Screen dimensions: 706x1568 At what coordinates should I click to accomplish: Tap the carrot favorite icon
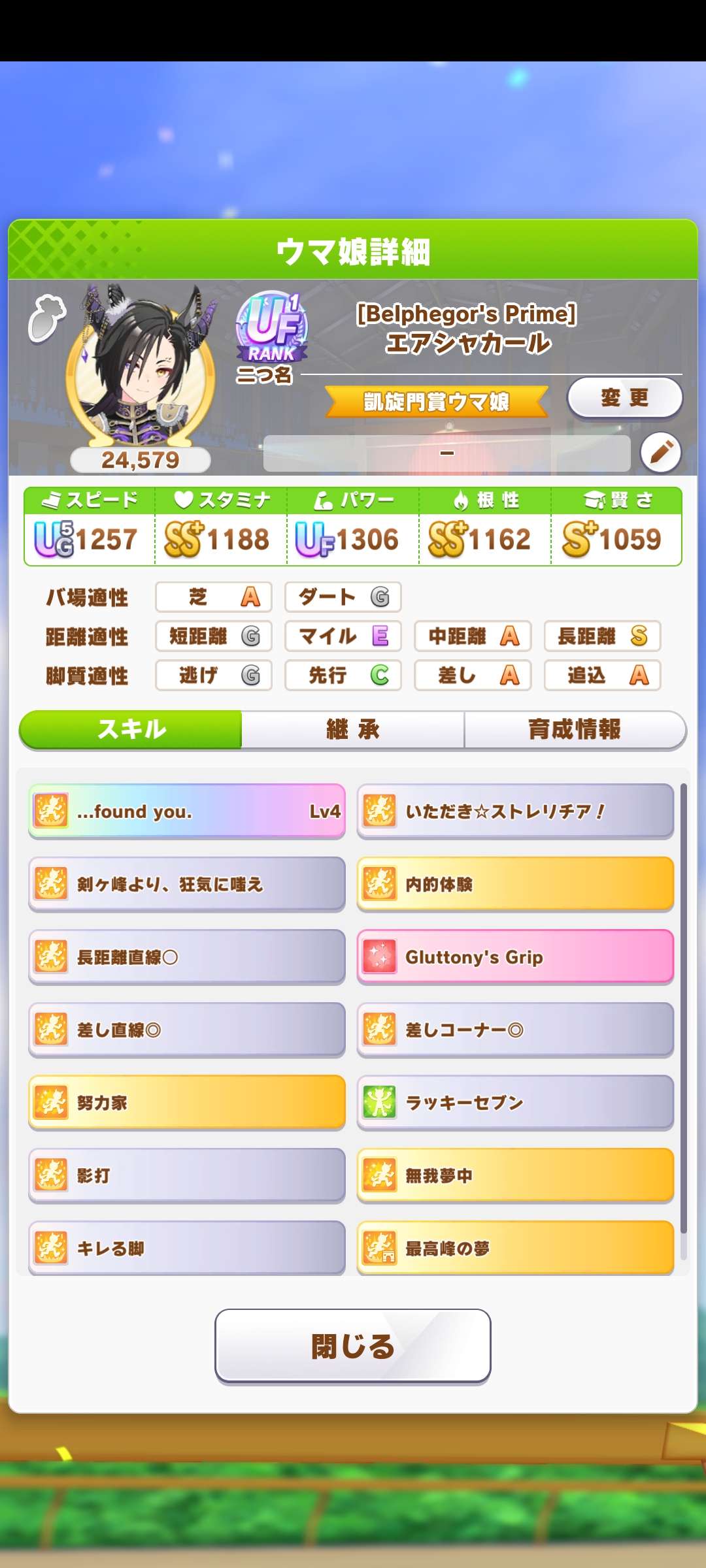tap(46, 318)
